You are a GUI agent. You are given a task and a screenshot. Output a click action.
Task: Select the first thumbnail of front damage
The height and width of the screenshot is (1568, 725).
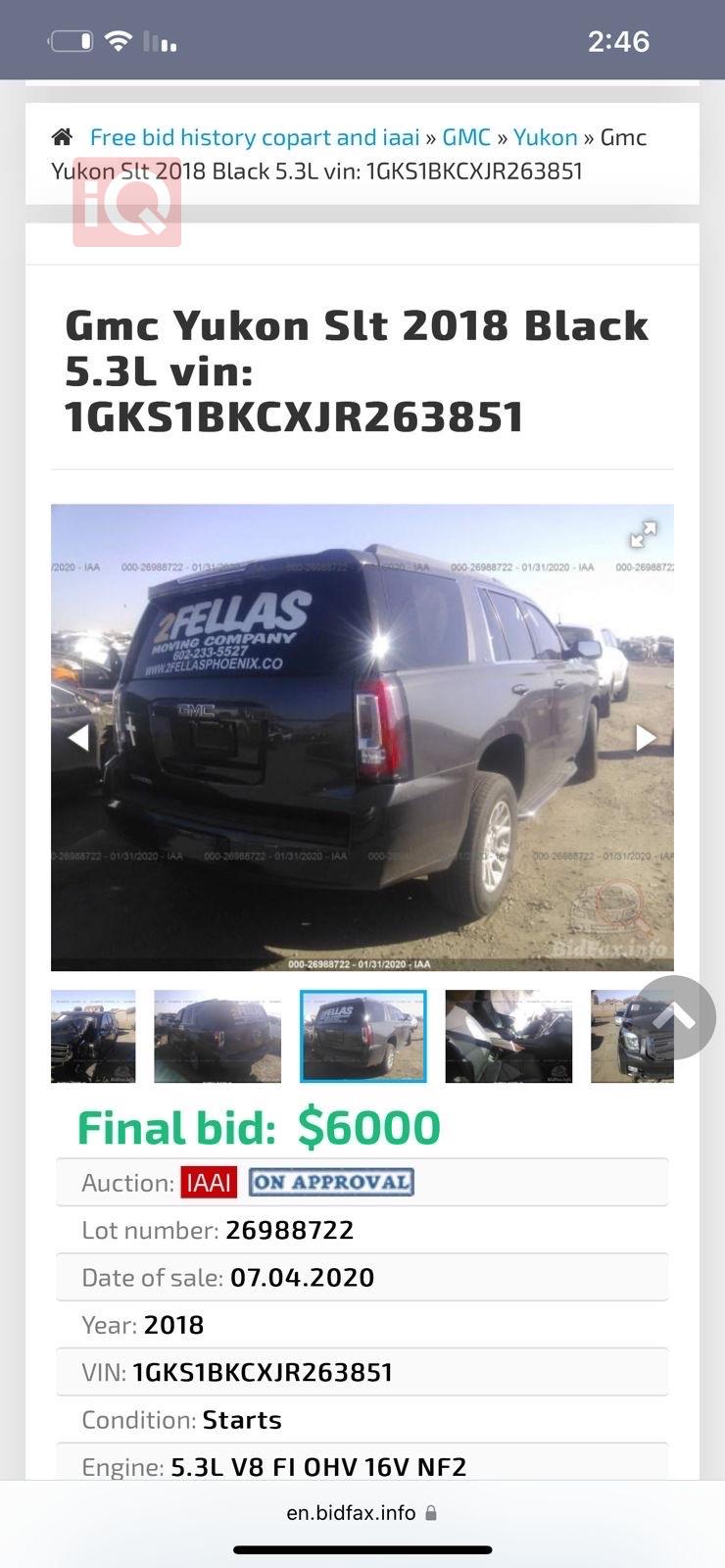pos(93,1036)
